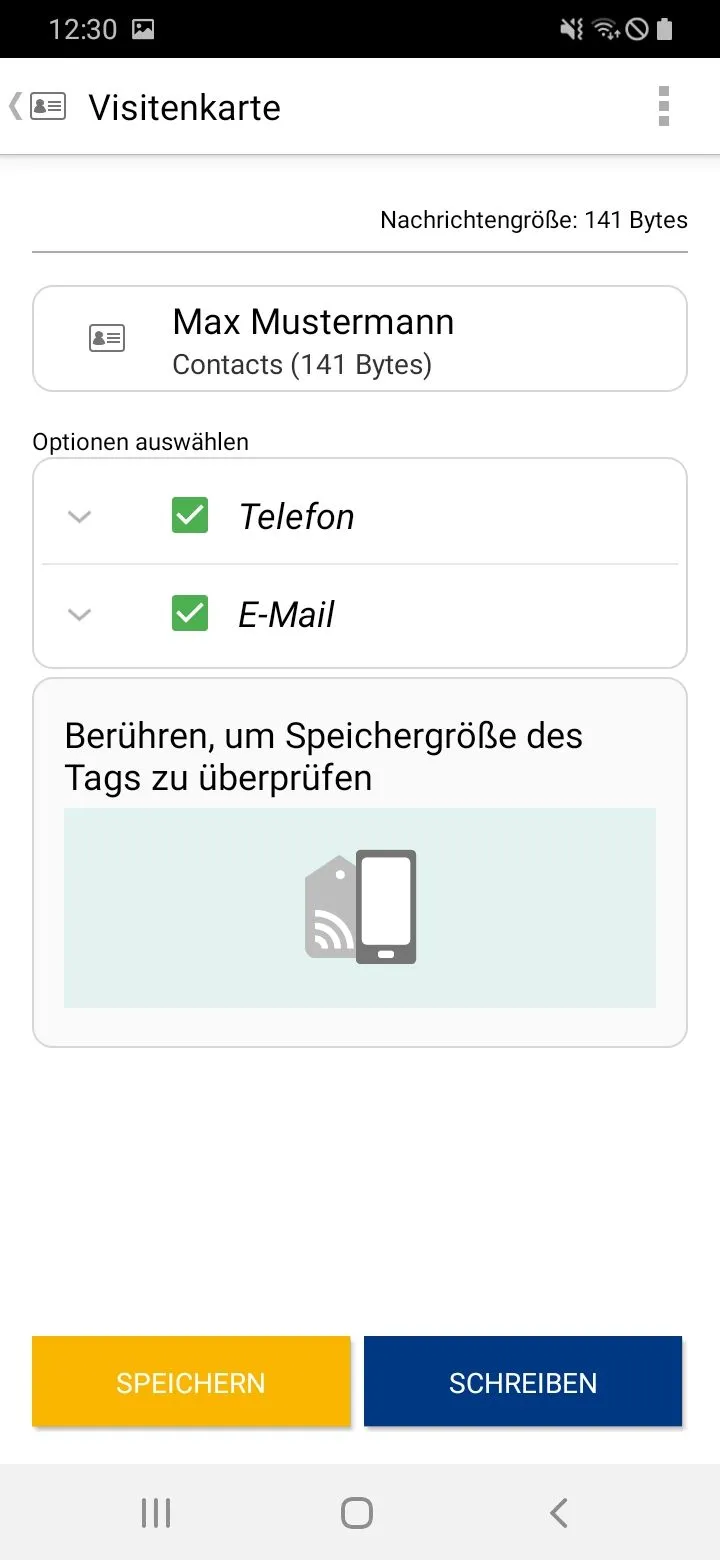Open the three-dot overflow menu
Screen dimensions: 720x1560
coord(663,106)
